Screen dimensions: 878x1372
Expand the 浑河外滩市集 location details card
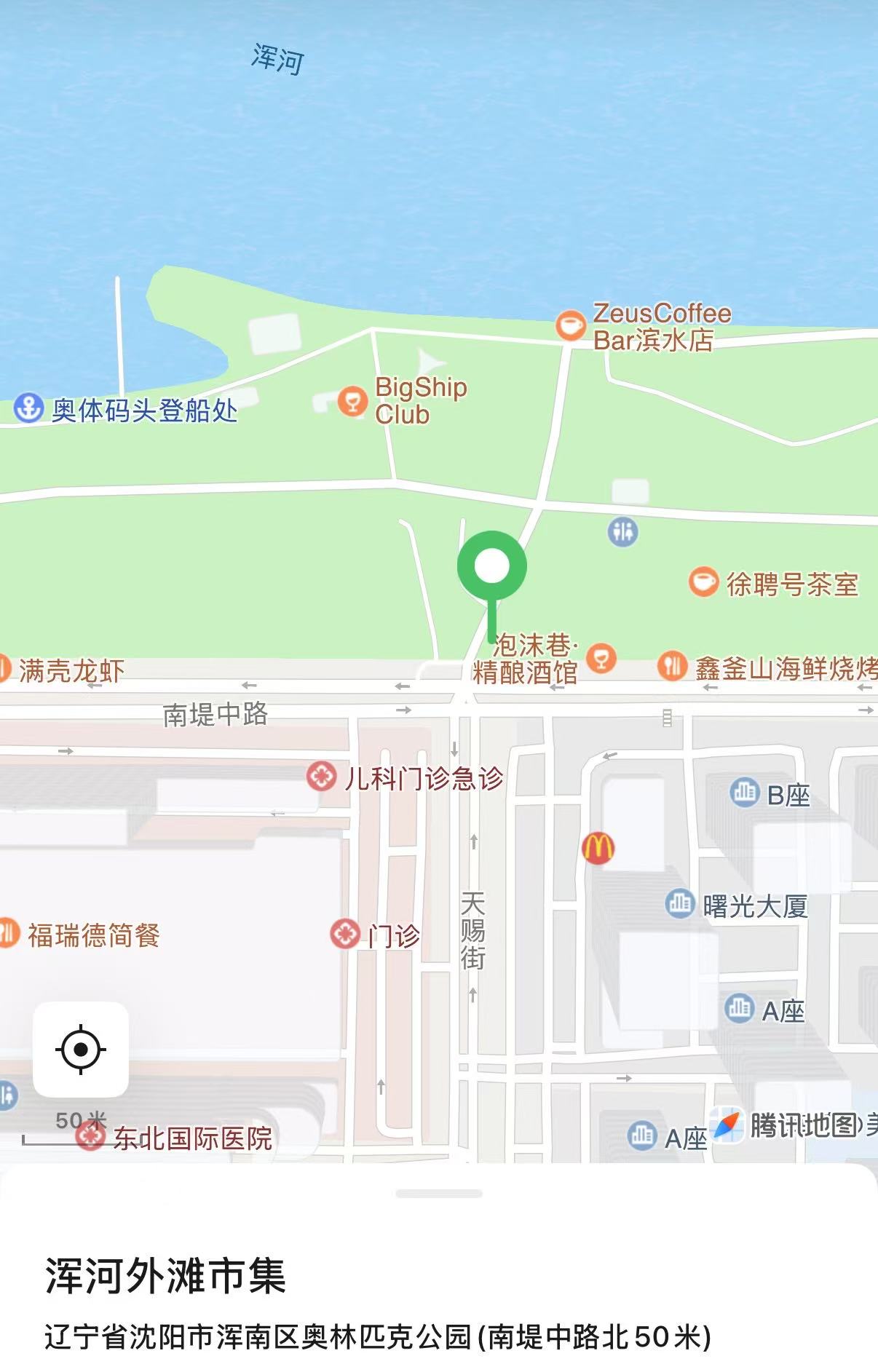[x=438, y=1194]
